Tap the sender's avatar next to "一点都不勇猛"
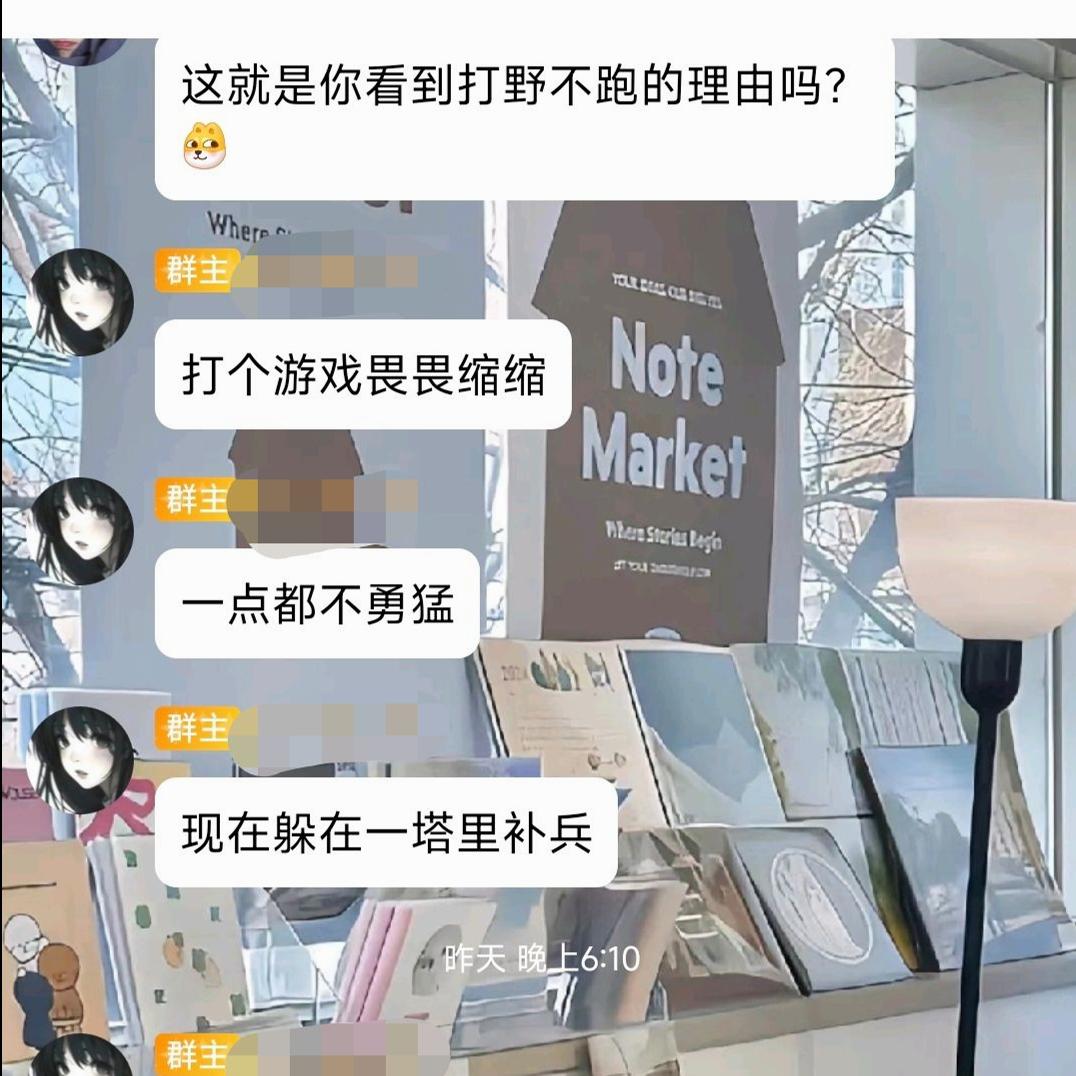This screenshot has width=1076, height=1076. click(x=82, y=531)
